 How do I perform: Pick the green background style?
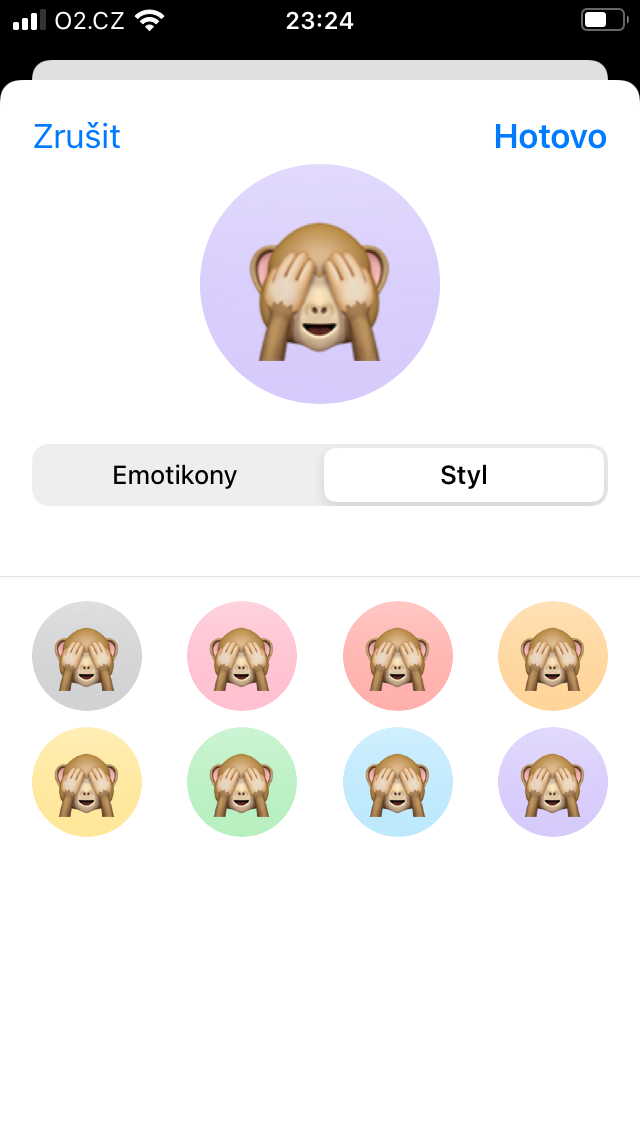[x=242, y=782]
